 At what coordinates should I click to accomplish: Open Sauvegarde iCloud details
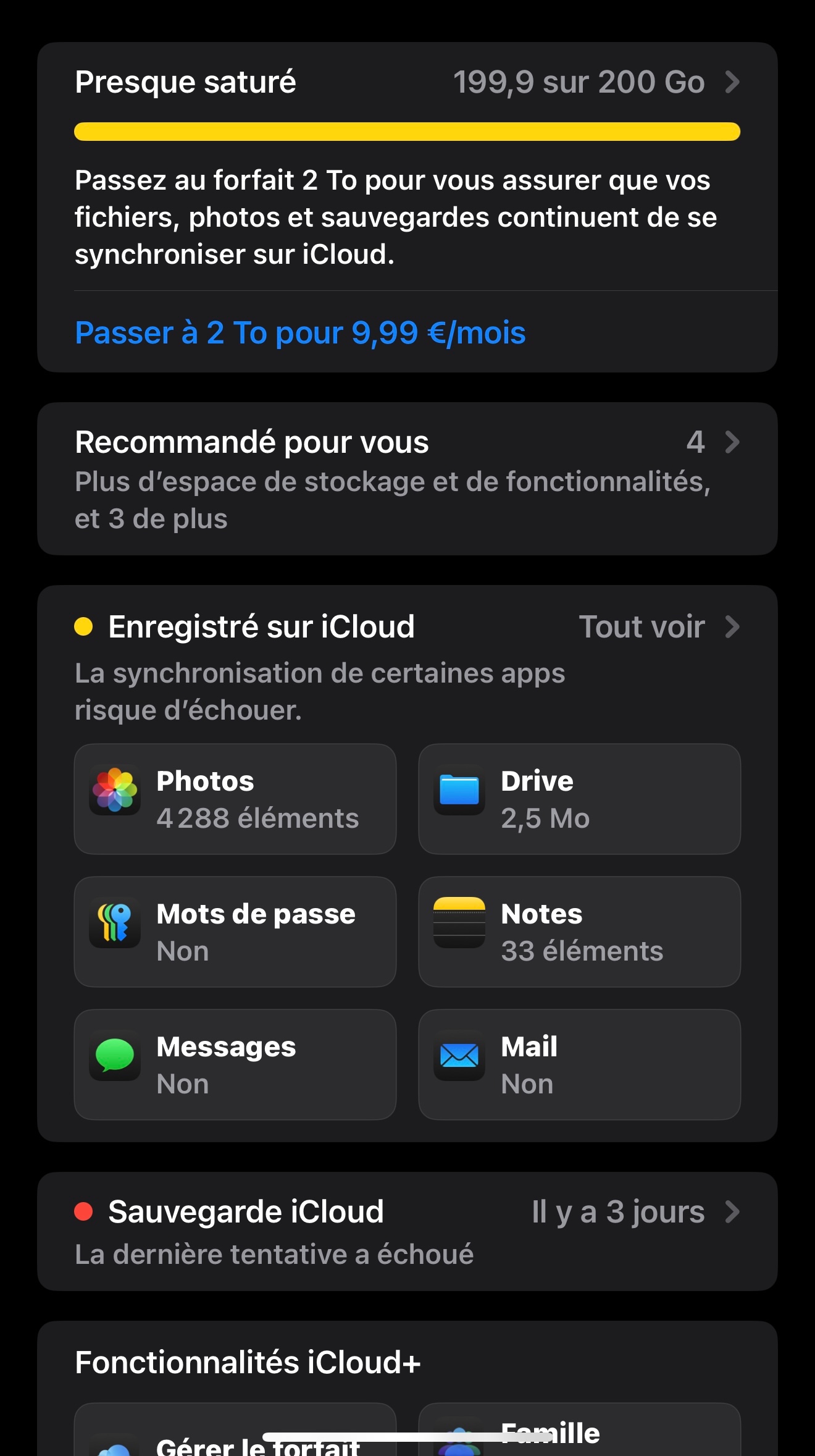407,1231
